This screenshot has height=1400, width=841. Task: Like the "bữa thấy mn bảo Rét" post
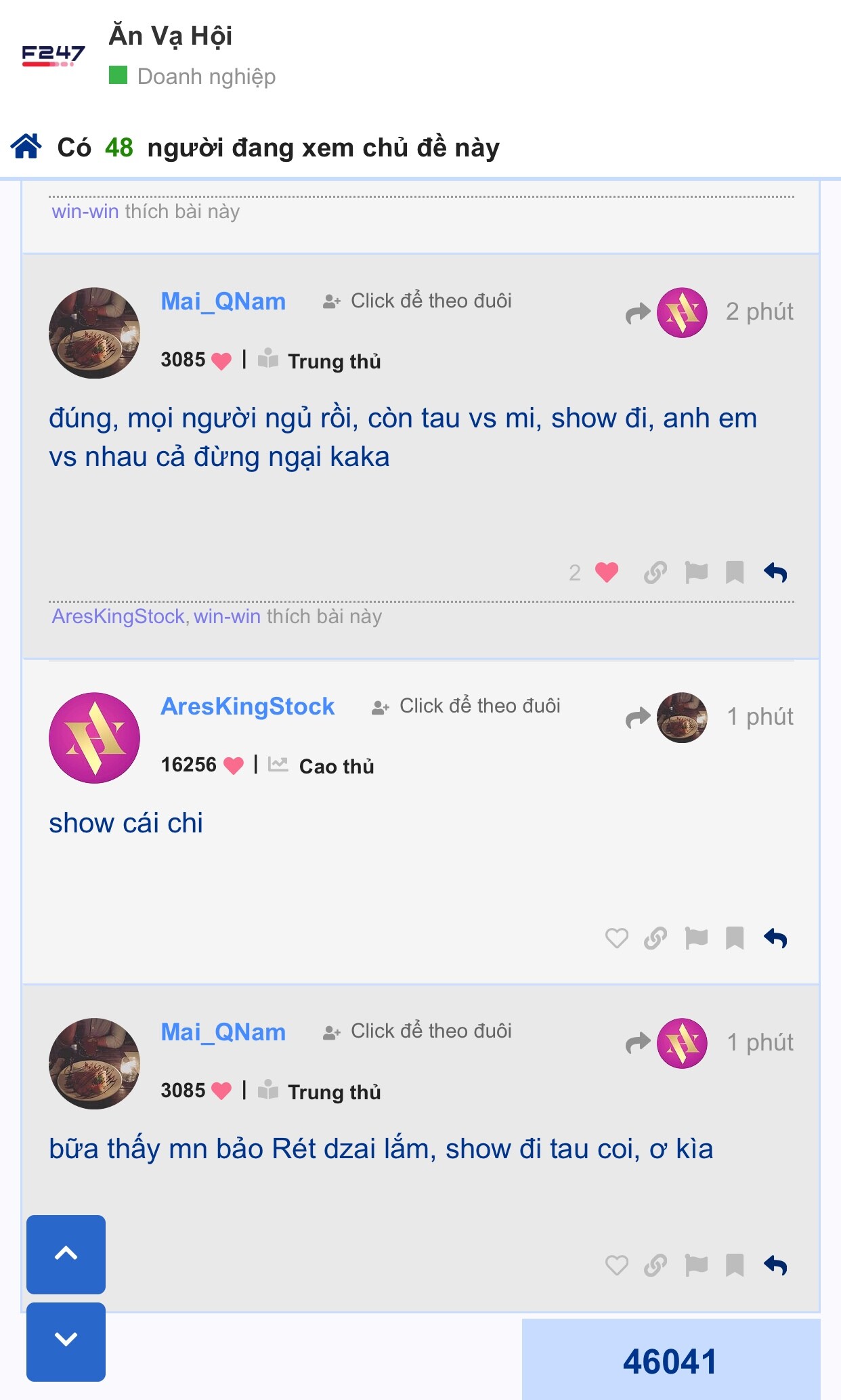tap(616, 1265)
